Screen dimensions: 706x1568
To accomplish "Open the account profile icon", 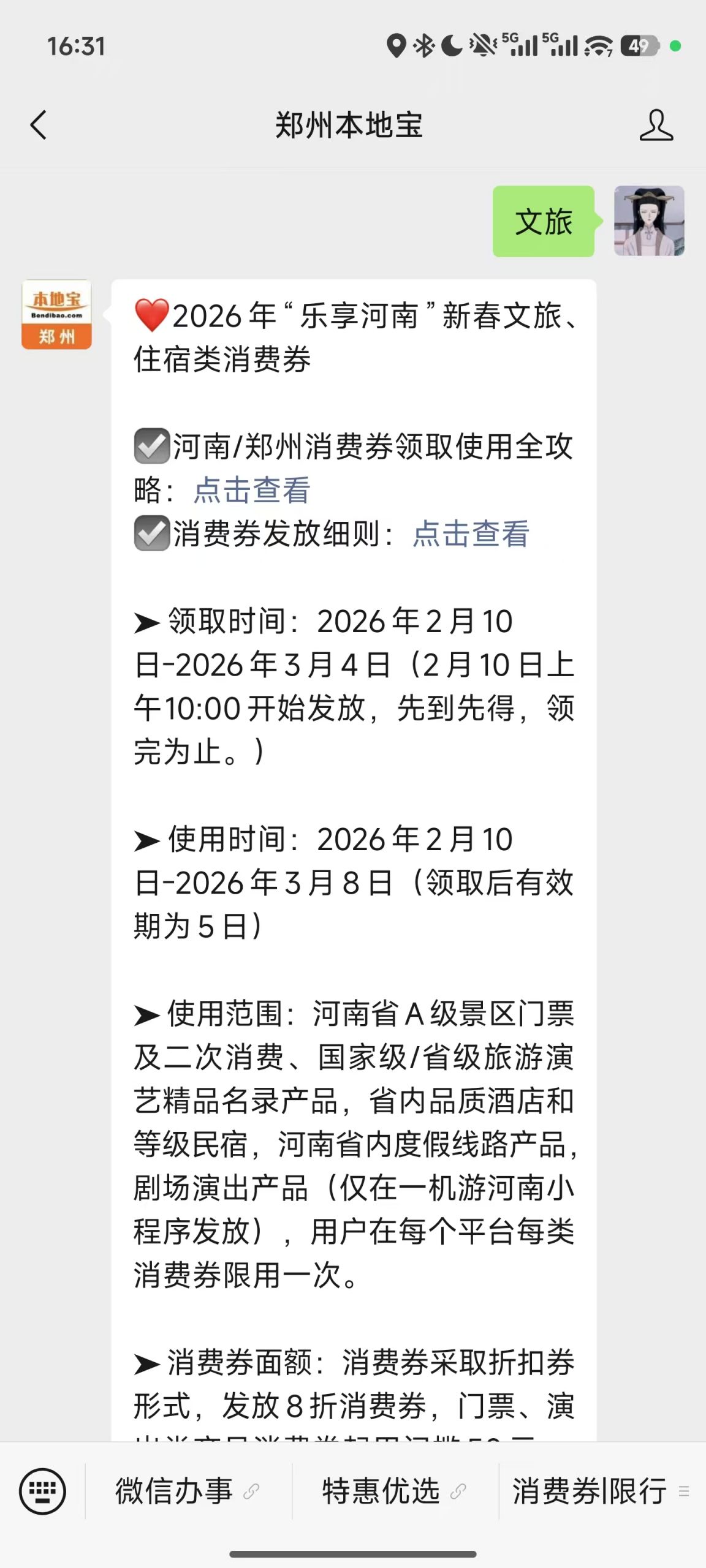I will tap(656, 126).
